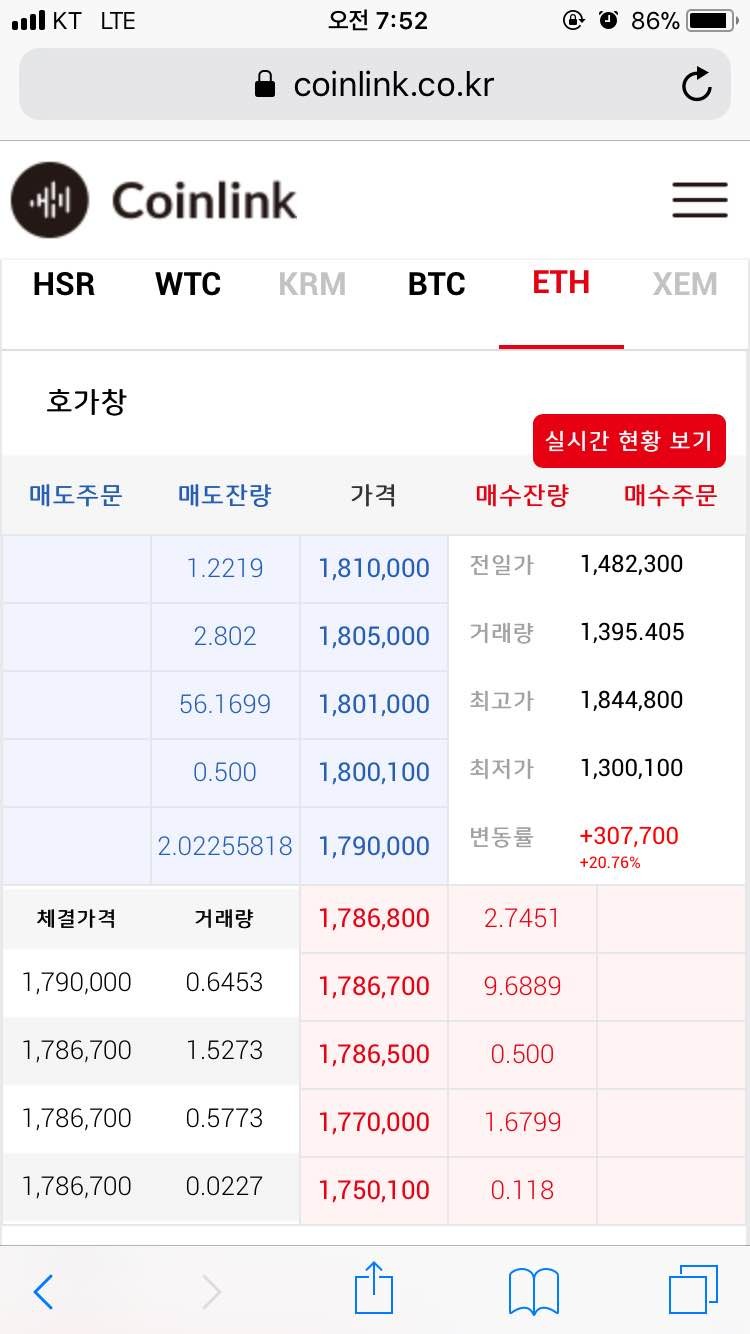Image resolution: width=750 pixels, height=1334 pixels.
Task: Open the hamburger menu
Action: coord(699,200)
